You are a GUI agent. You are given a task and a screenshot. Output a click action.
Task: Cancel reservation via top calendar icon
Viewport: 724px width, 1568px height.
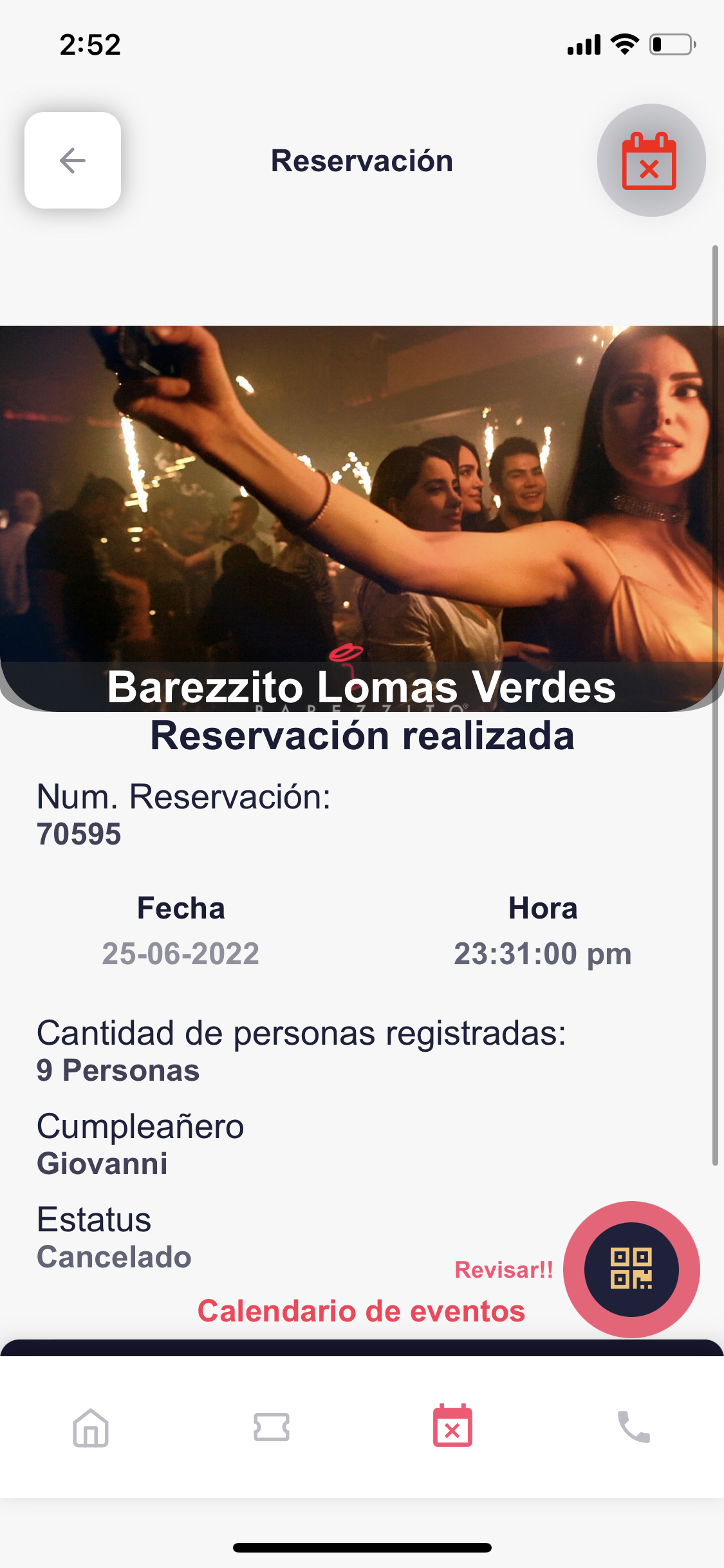click(651, 160)
